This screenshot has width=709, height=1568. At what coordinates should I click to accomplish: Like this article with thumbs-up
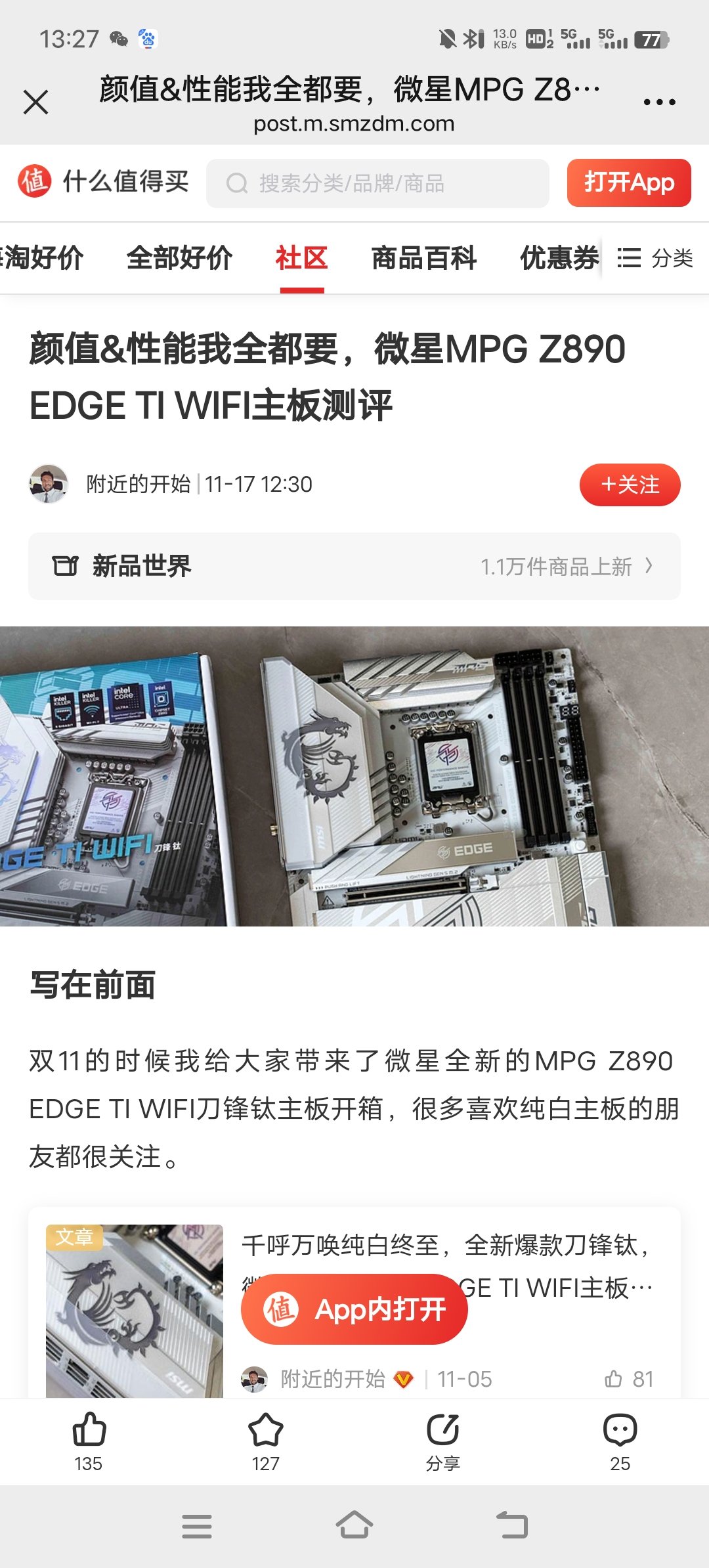(x=89, y=1441)
